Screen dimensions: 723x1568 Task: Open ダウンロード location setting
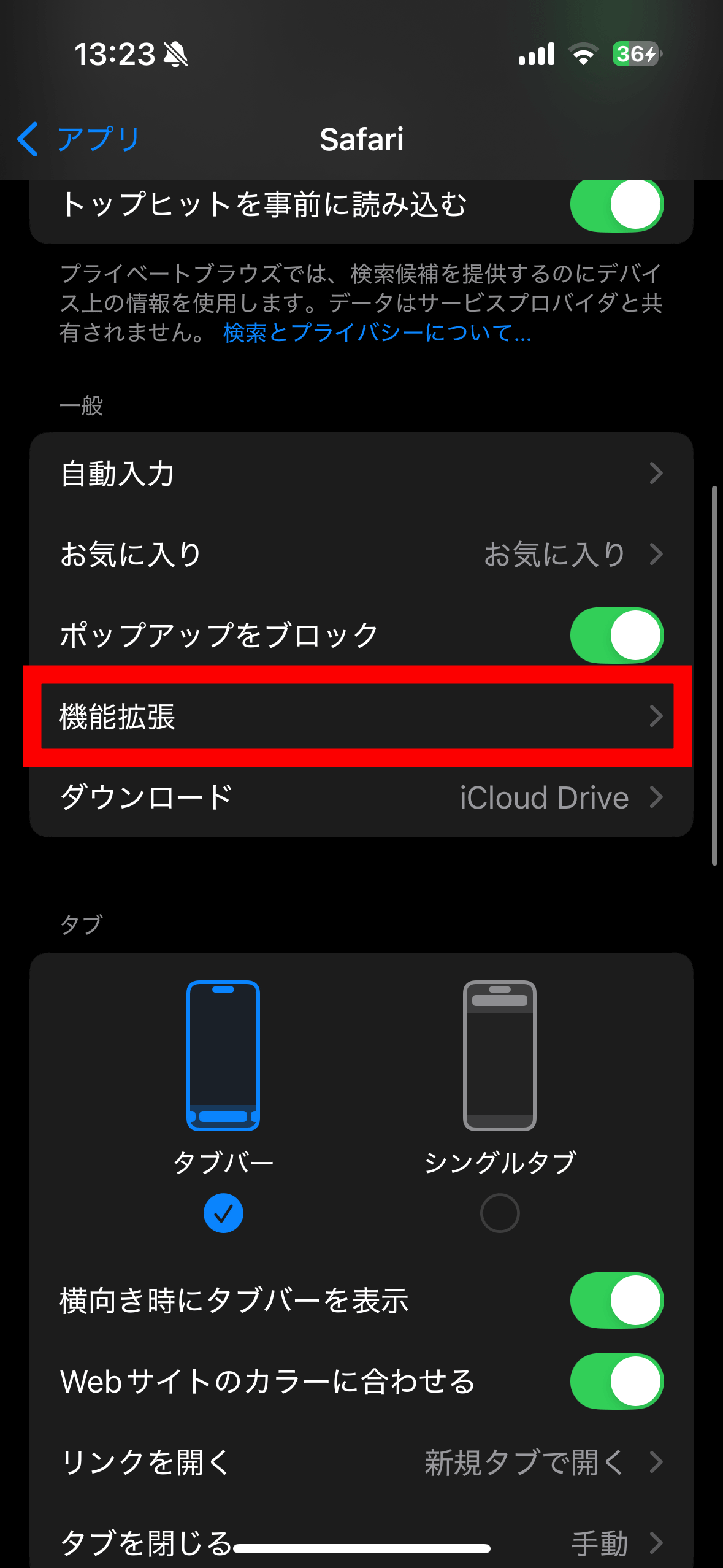362,797
